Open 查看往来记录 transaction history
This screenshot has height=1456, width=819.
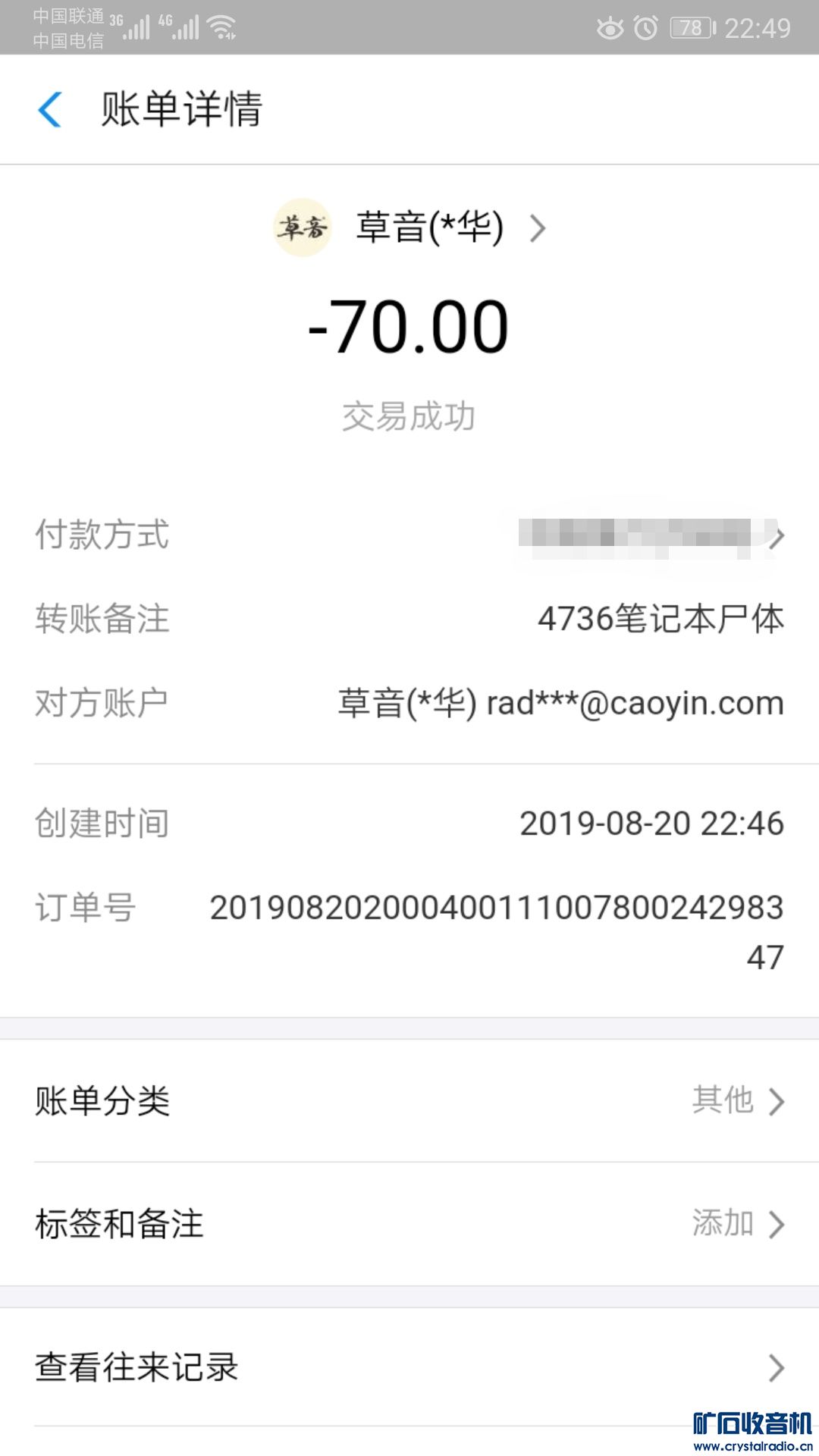click(409, 1367)
